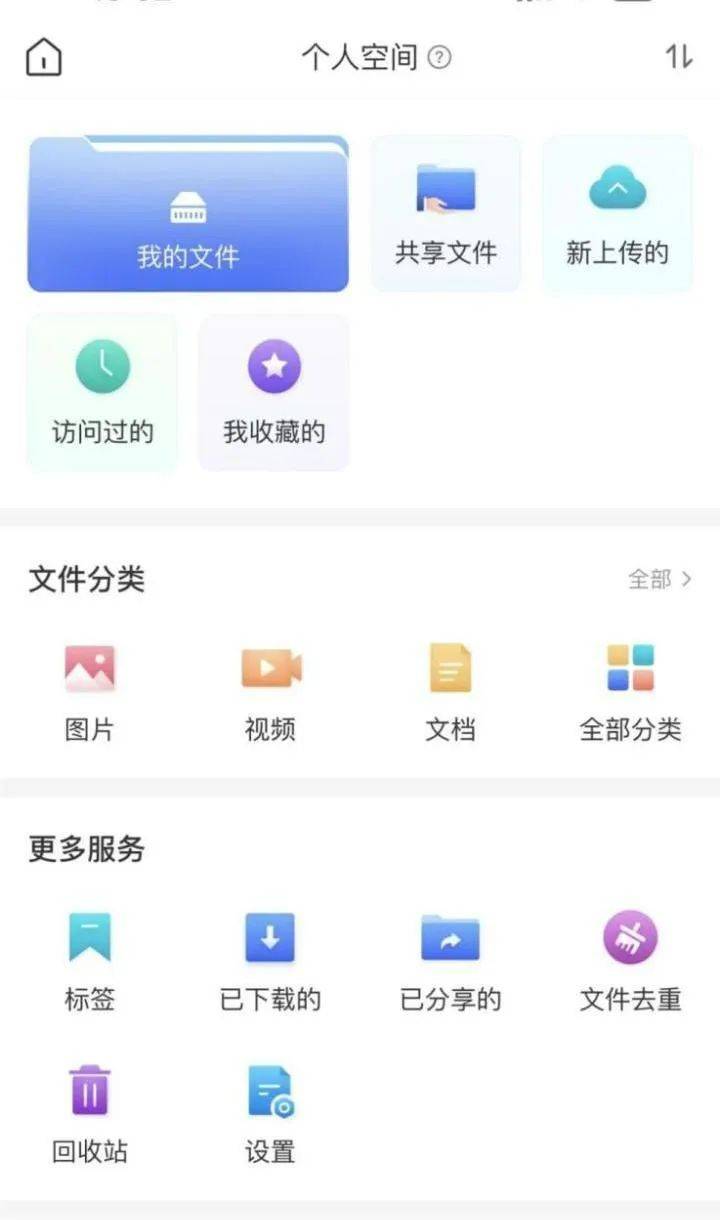
Task: Browse the 文档 category
Action: [450, 692]
